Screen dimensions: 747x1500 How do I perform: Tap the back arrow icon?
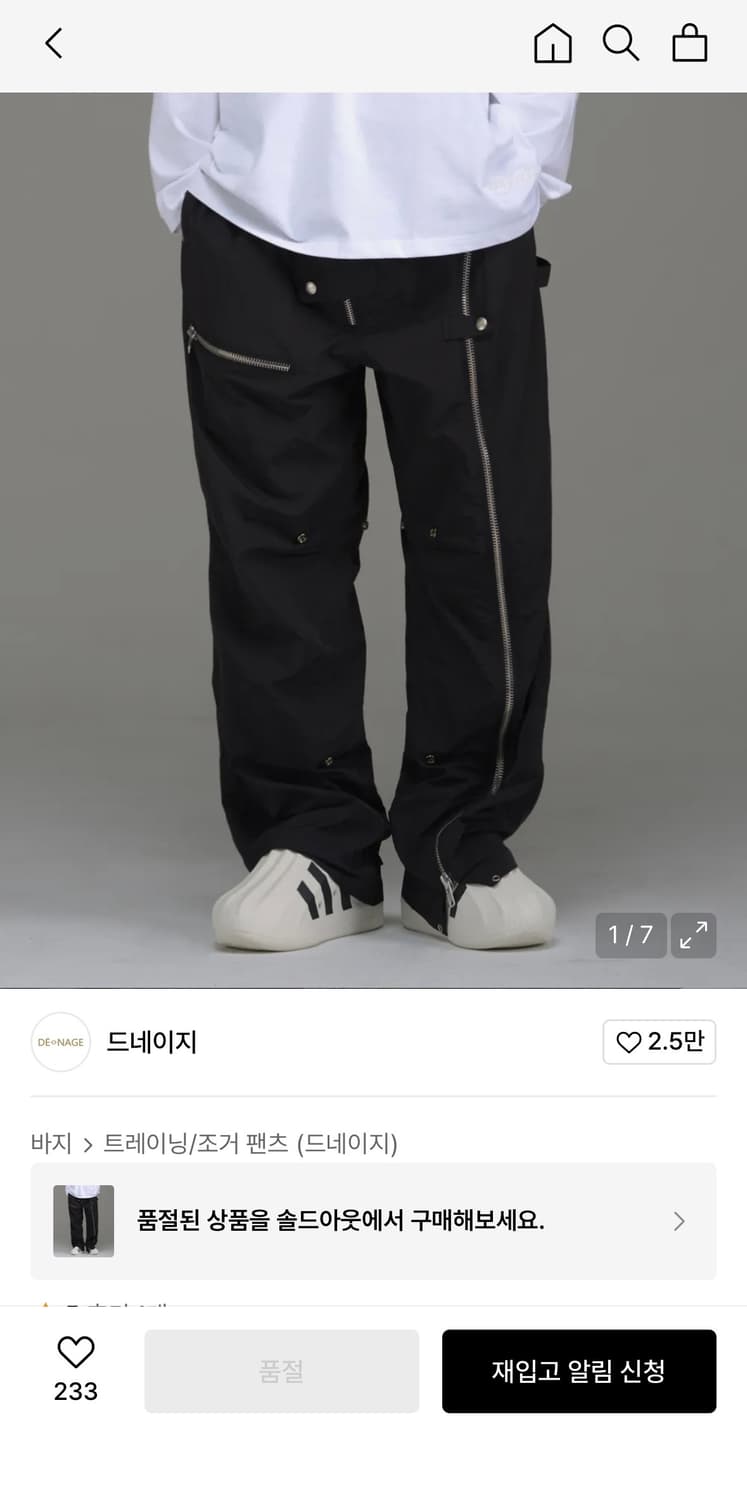[52, 44]
